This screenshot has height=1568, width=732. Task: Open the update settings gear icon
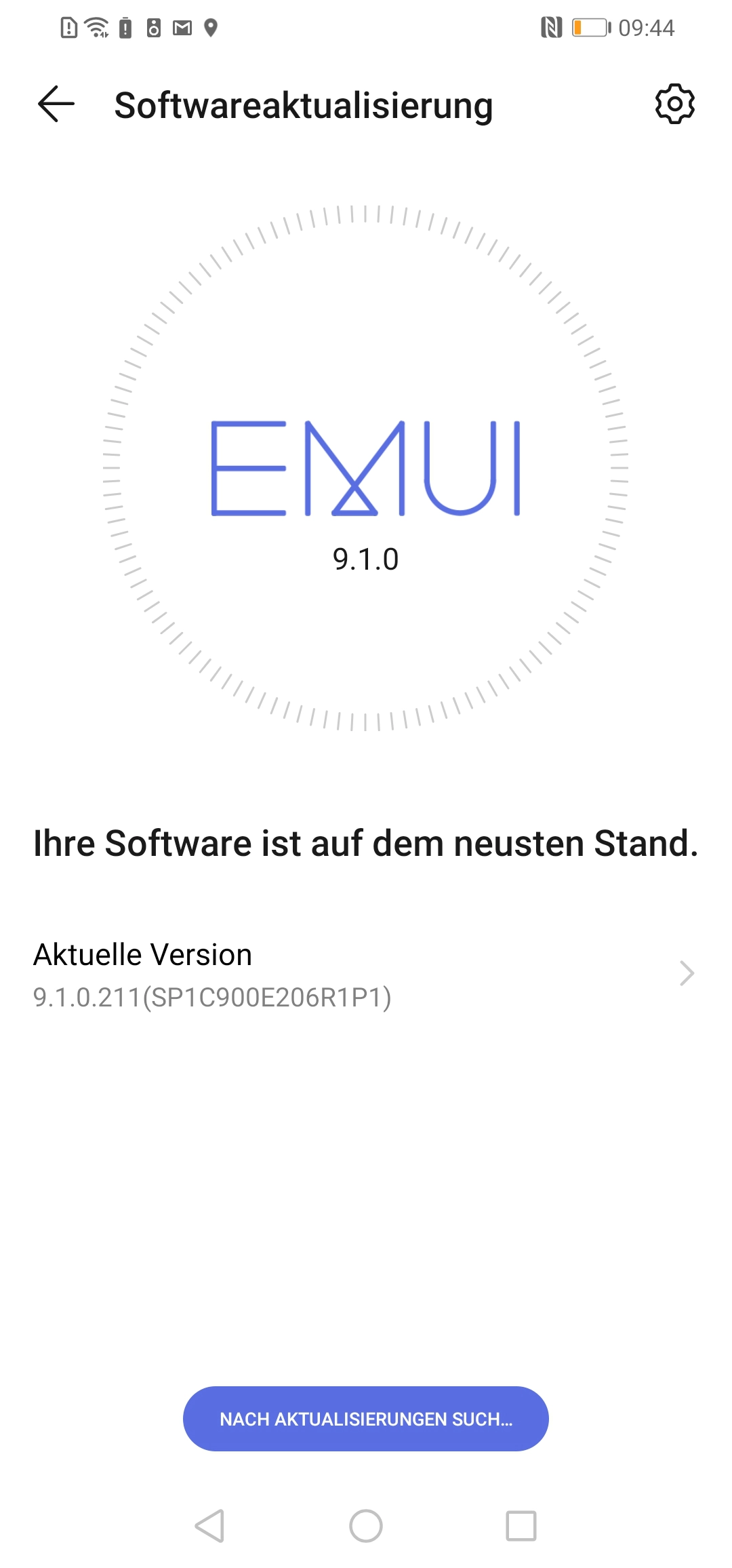(674, 104)
